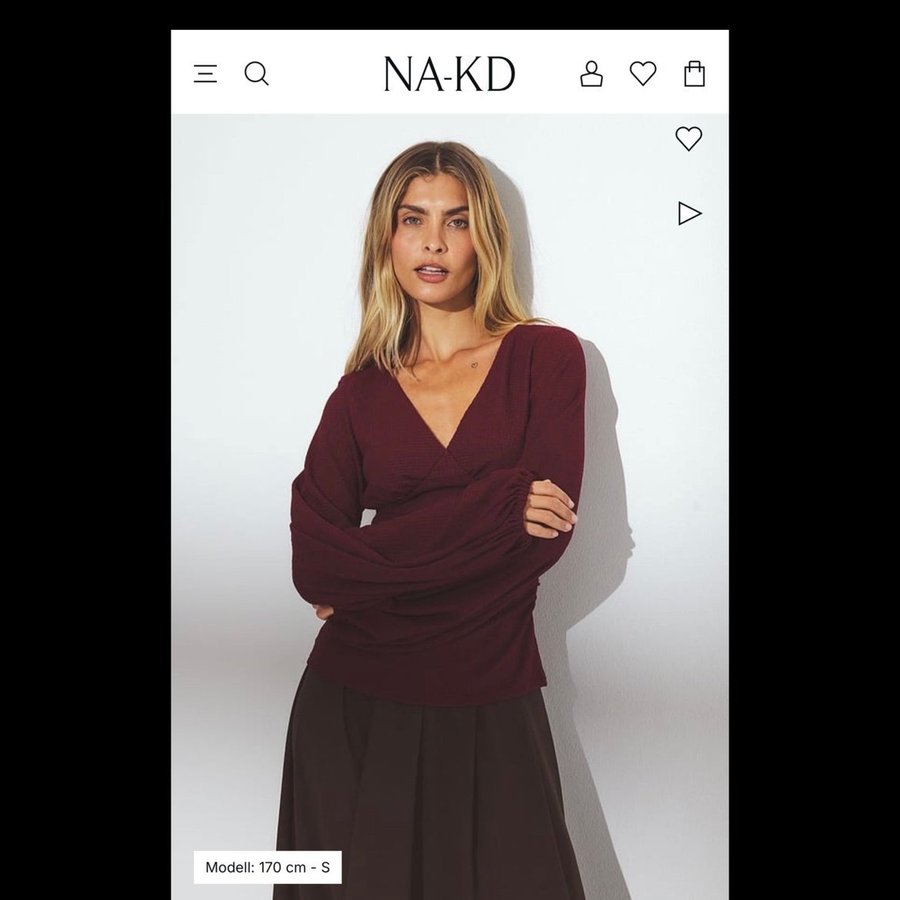The height and width of the screenshot is (900, 900).
Task: View wishlist from the header heart
Action: tap(643, 74)
